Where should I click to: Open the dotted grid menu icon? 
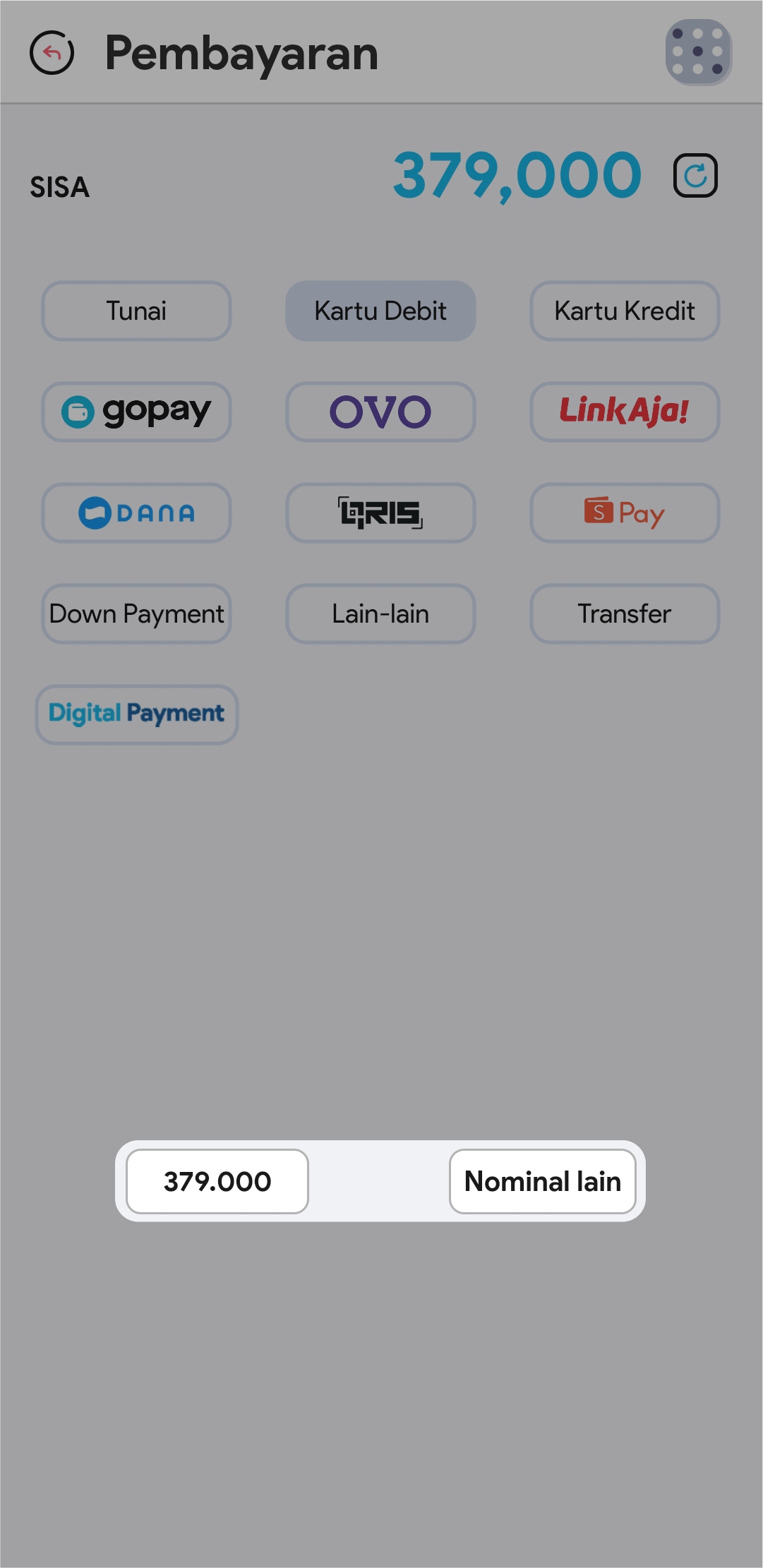[x=698, y=52]
